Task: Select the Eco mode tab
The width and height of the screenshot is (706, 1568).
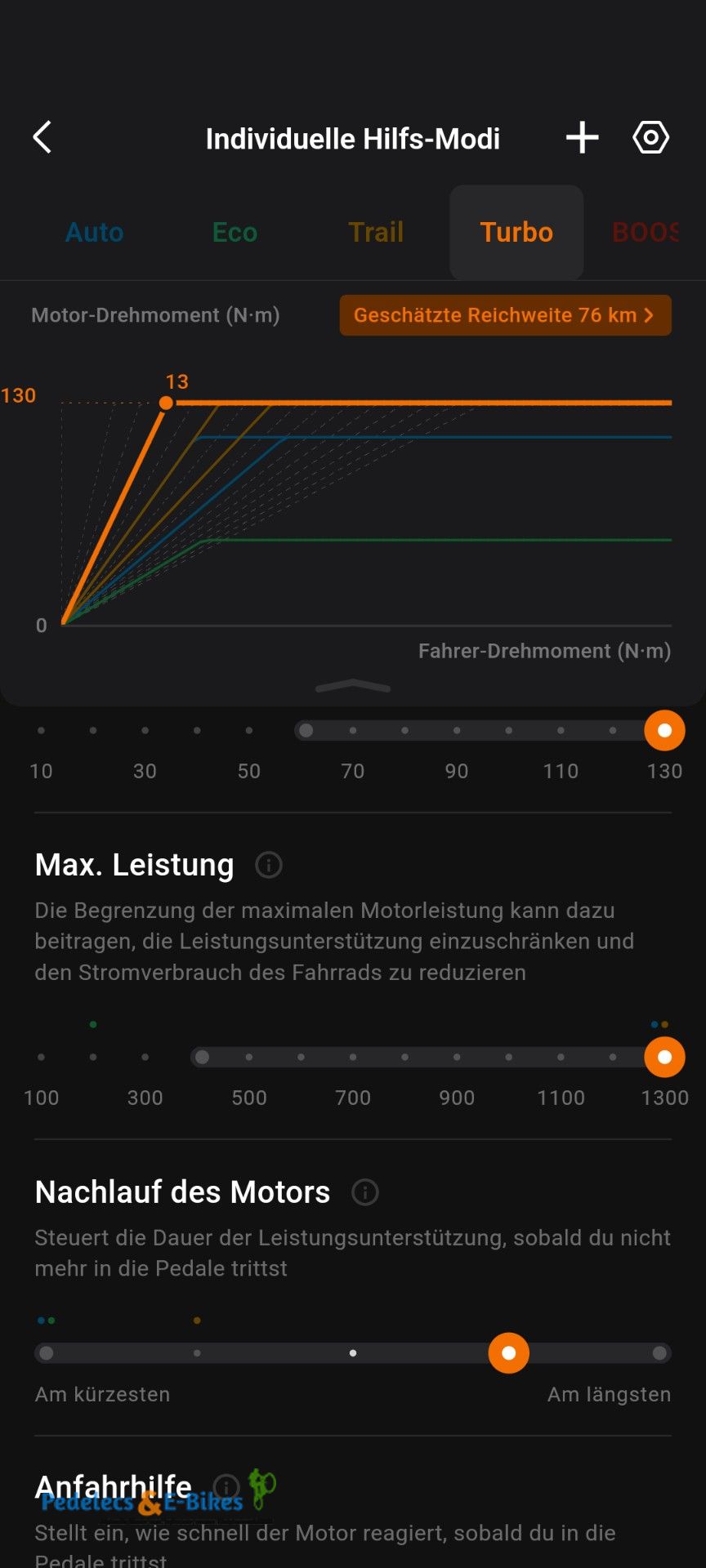Action: [x=235, y=232]
